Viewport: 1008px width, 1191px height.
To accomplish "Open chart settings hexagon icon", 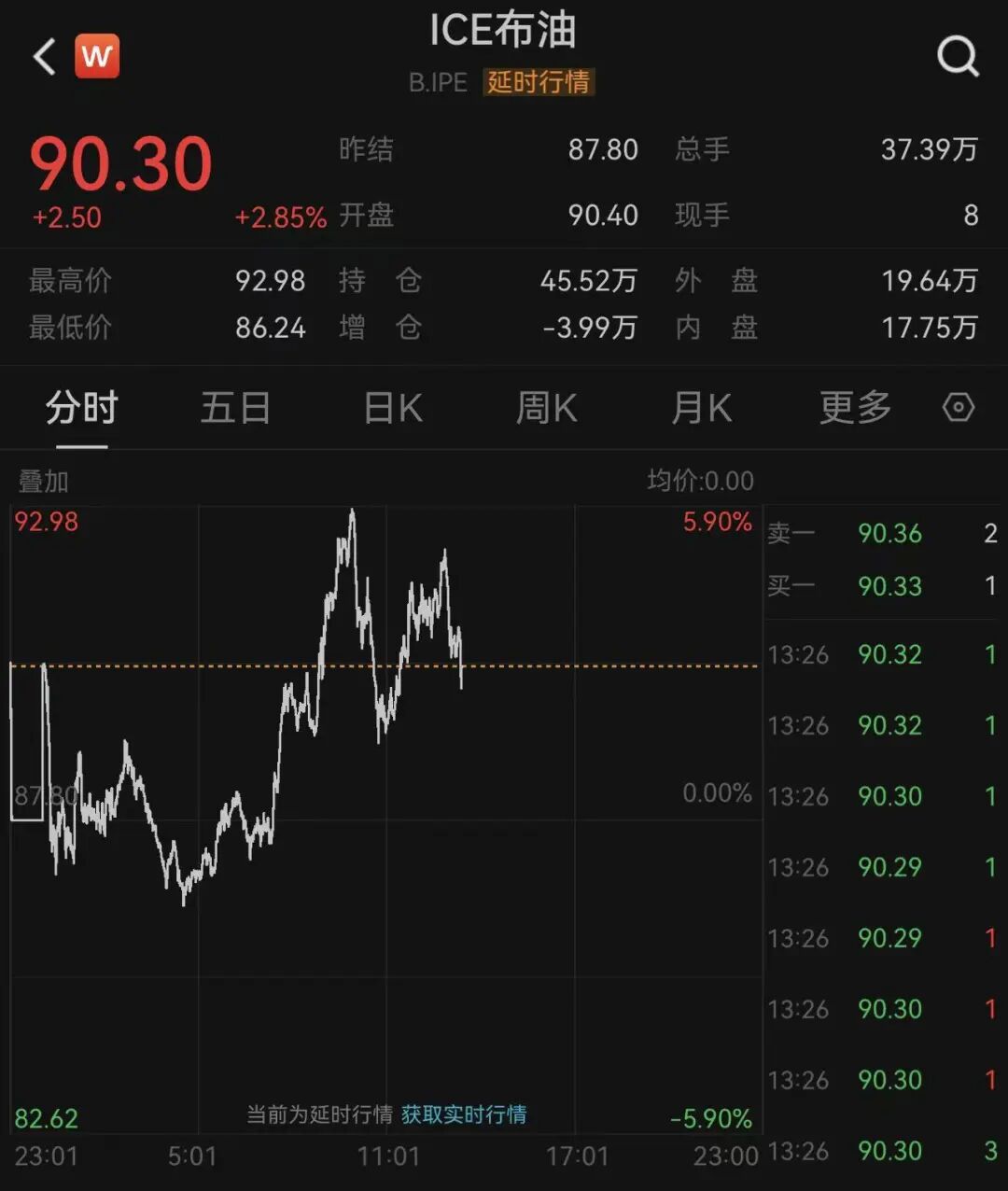I will coord(959,408).
